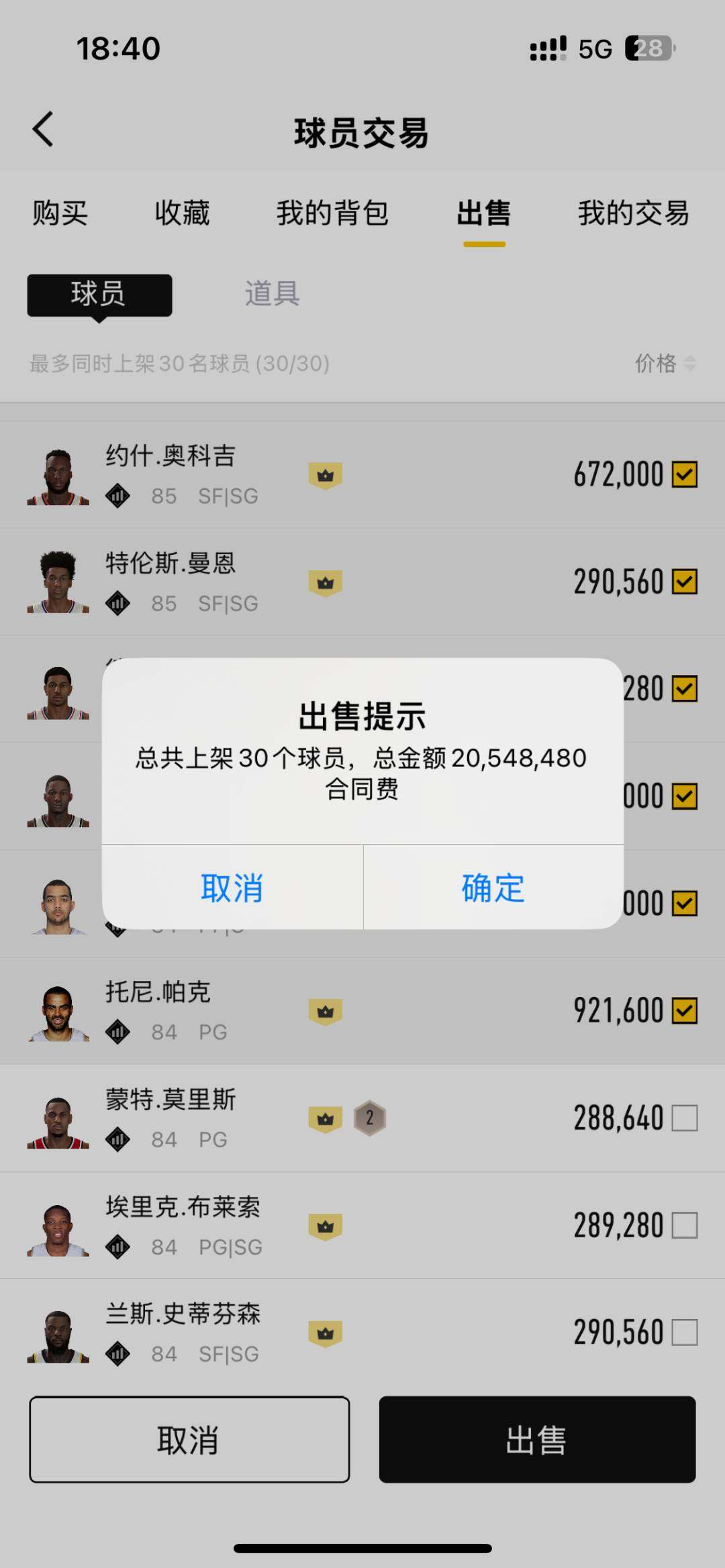Dismiss the dialog with 取消
Viewport: 725px width, 1568px height.
(x=232, y=888)
